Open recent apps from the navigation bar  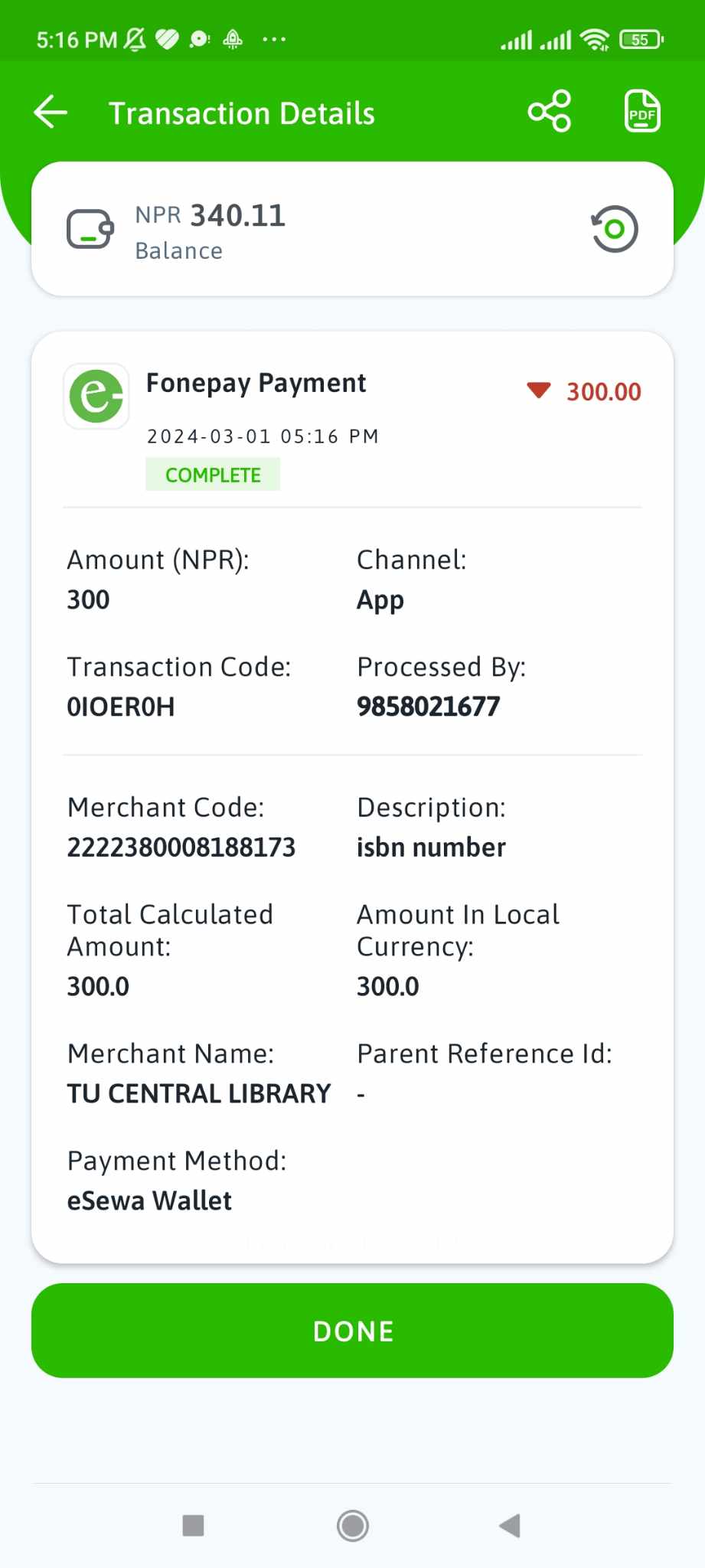(194, 1525)
